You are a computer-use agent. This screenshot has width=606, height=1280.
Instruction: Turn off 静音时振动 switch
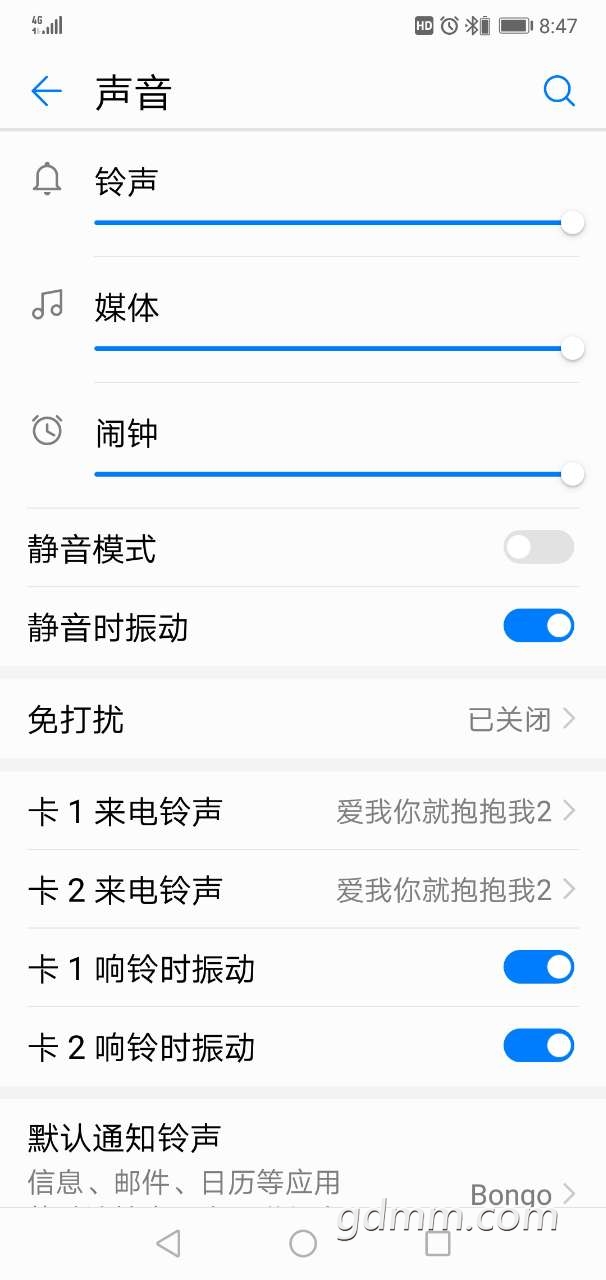(x=539, y=626)
